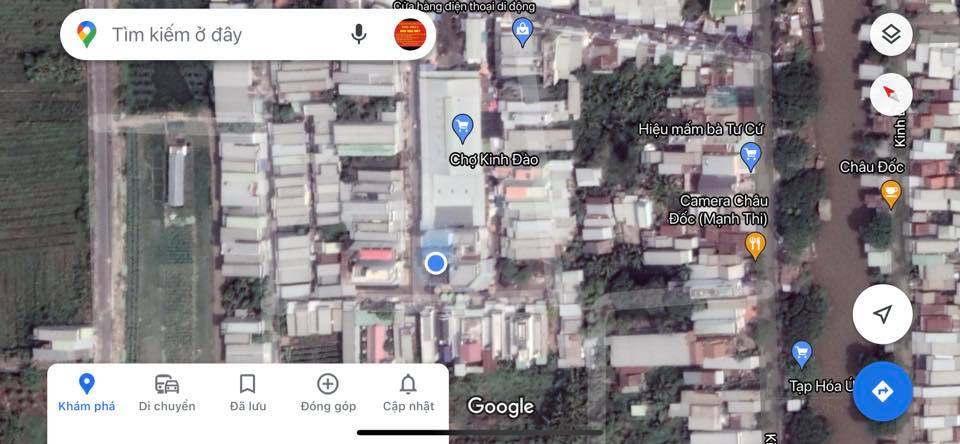Open the map layers selector
Viewport: 960px width, 444px height.
(890, 36)
